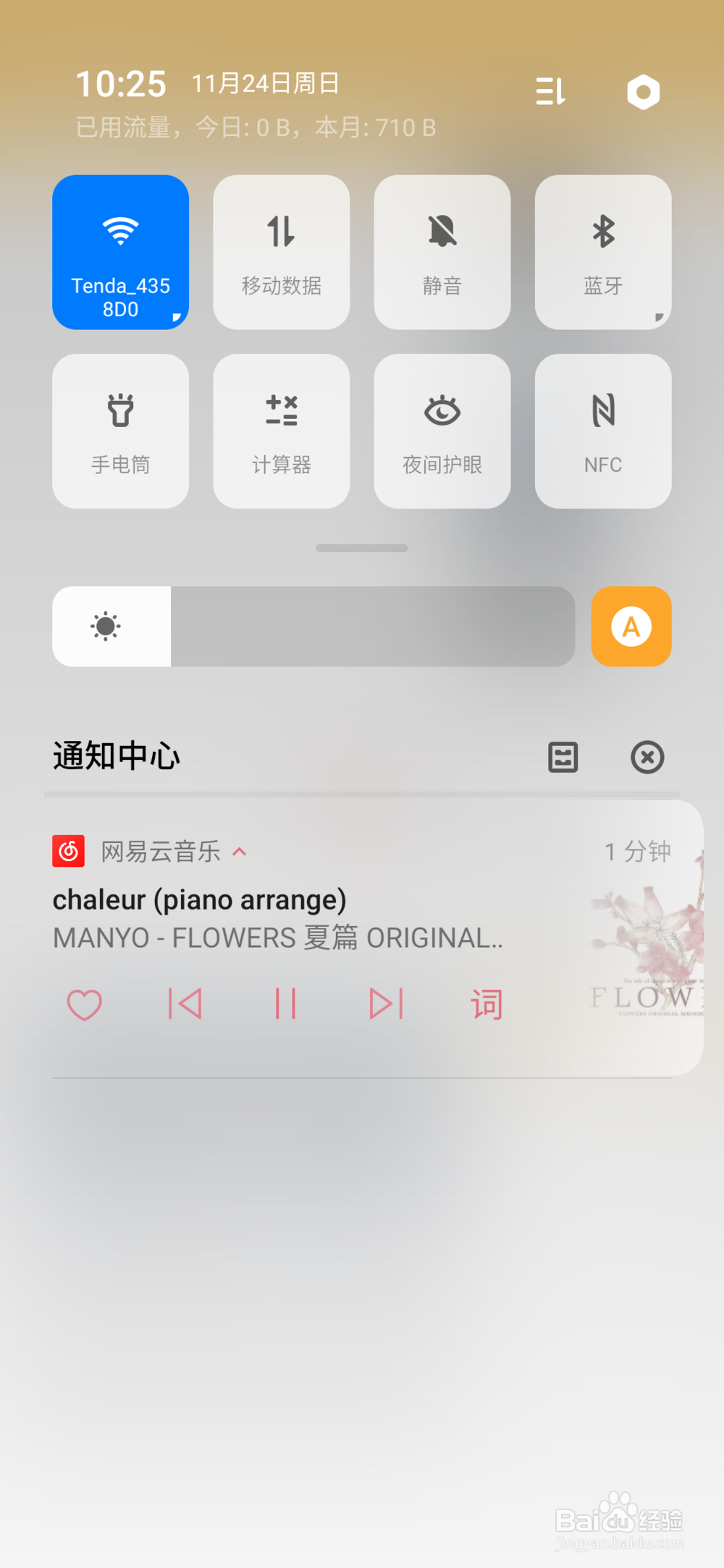This screenshot has height=1568, width=724.
Task: Expand the Wi-Fi Tenda_4358D0 tile options
Action: (x=176, y=316)
